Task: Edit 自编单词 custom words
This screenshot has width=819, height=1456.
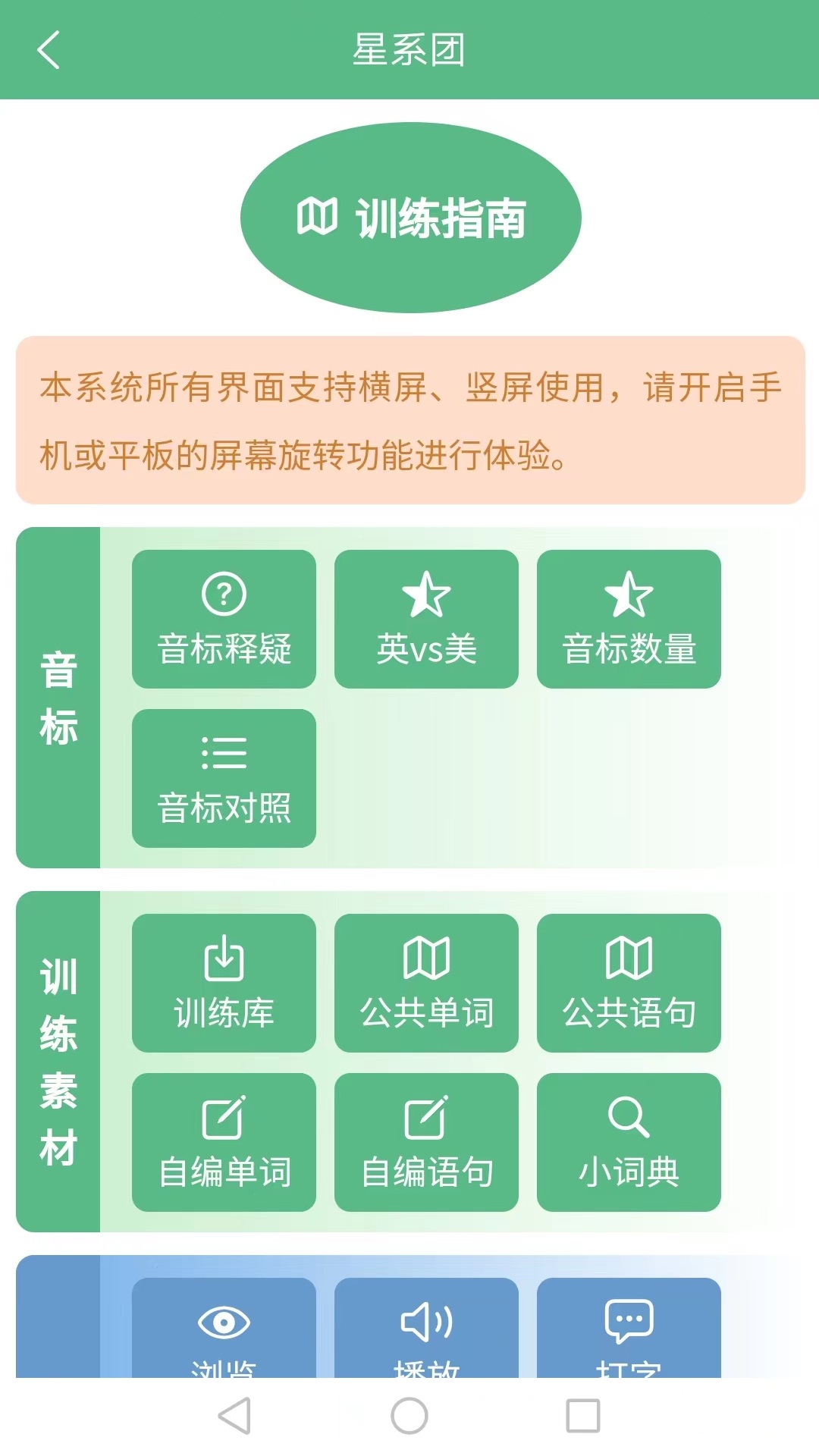Action: coord(224,1142)
